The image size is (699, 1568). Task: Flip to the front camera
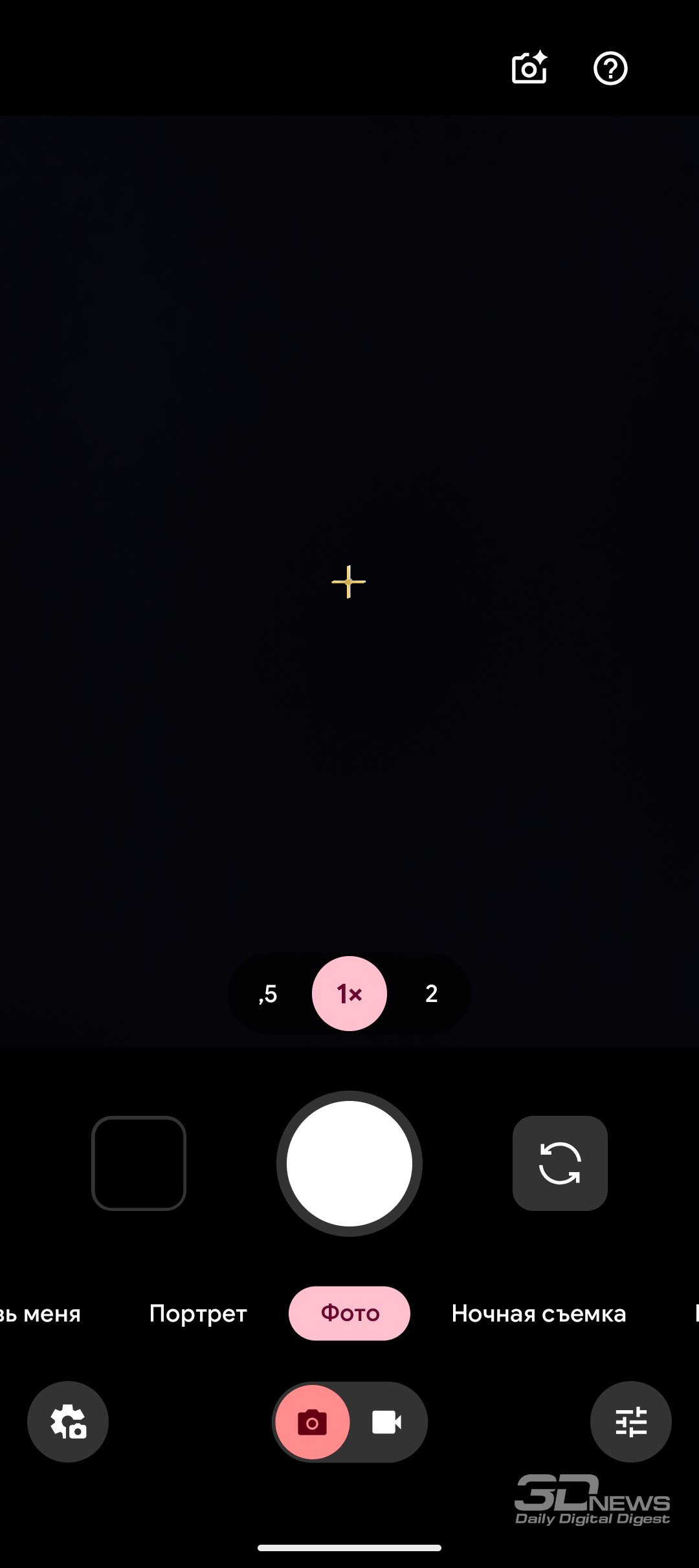click(560, 1163)
